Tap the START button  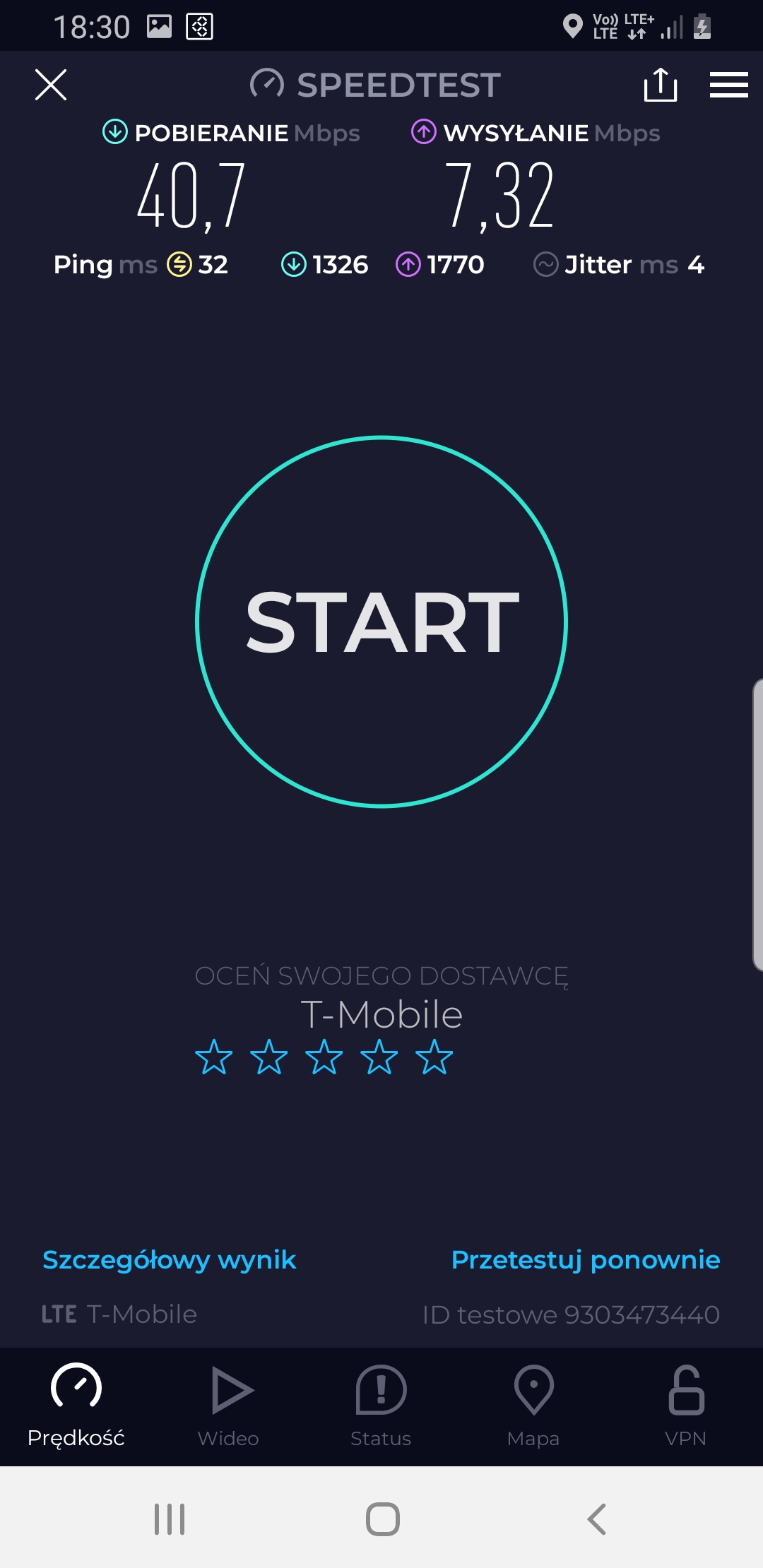coord(381,622)
